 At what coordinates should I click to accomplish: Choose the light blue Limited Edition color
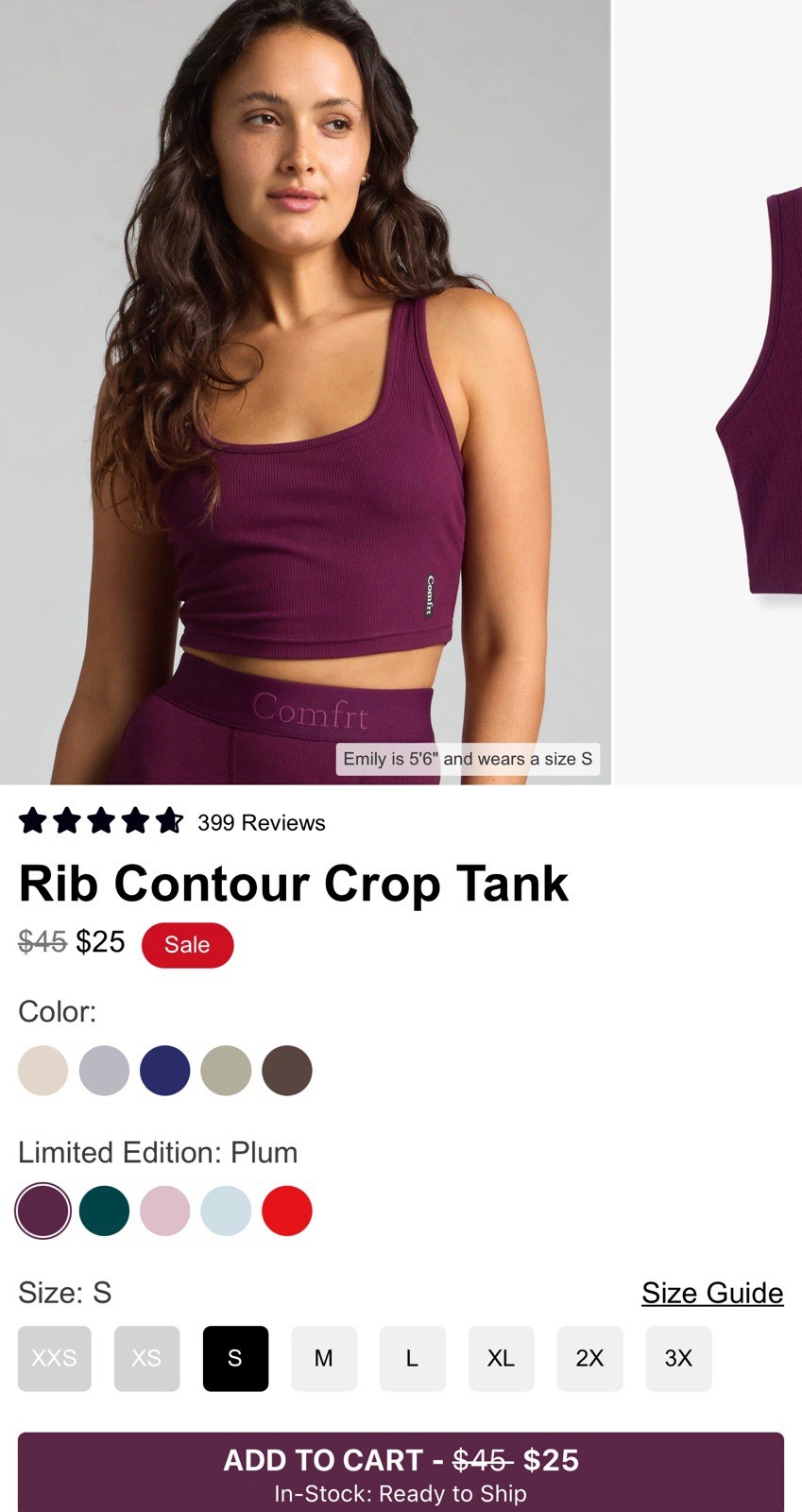pos(226,1210)
